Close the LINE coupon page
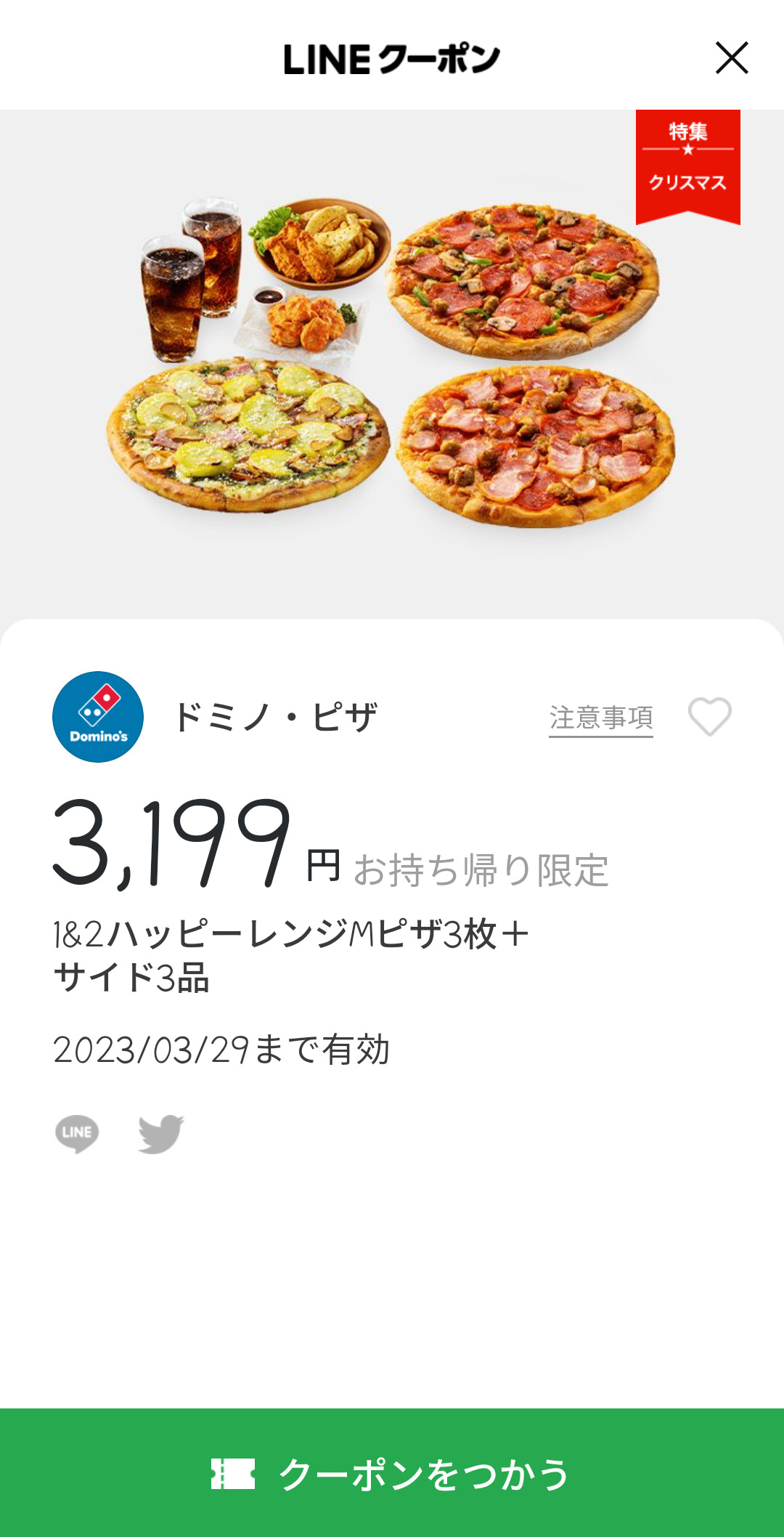This screenshot has width=784, height=1537. pyautogui.click(x=732, y=58)
